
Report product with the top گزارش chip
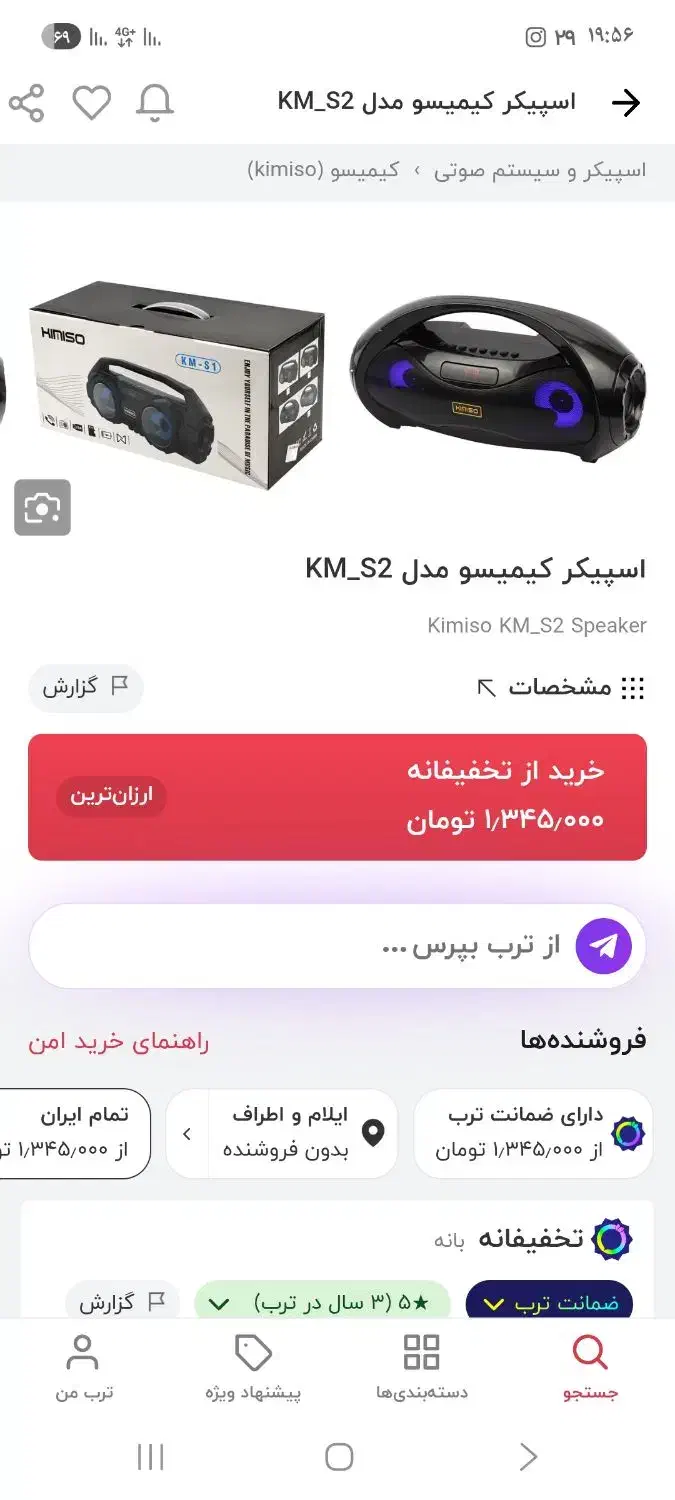pyautogui.click(x=85, y=687)
